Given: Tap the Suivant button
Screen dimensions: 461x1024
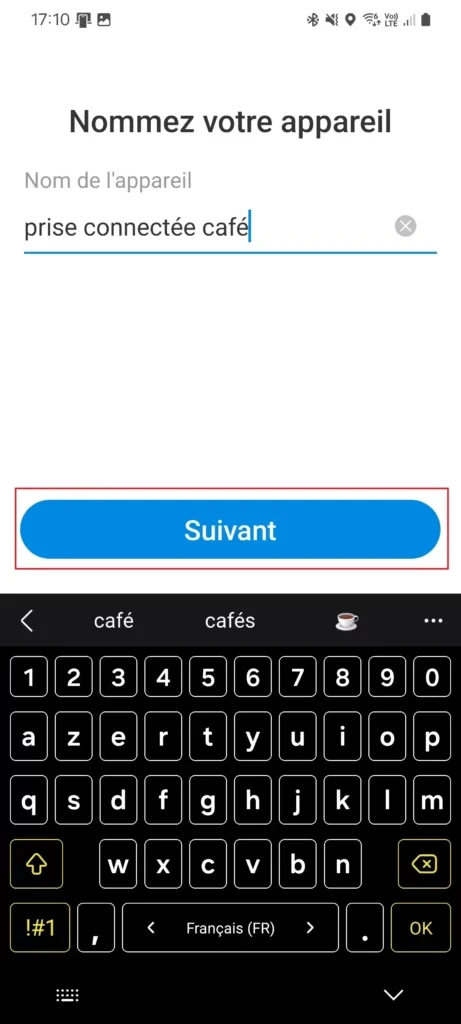Looking at the screenshot, I should 230,530.
